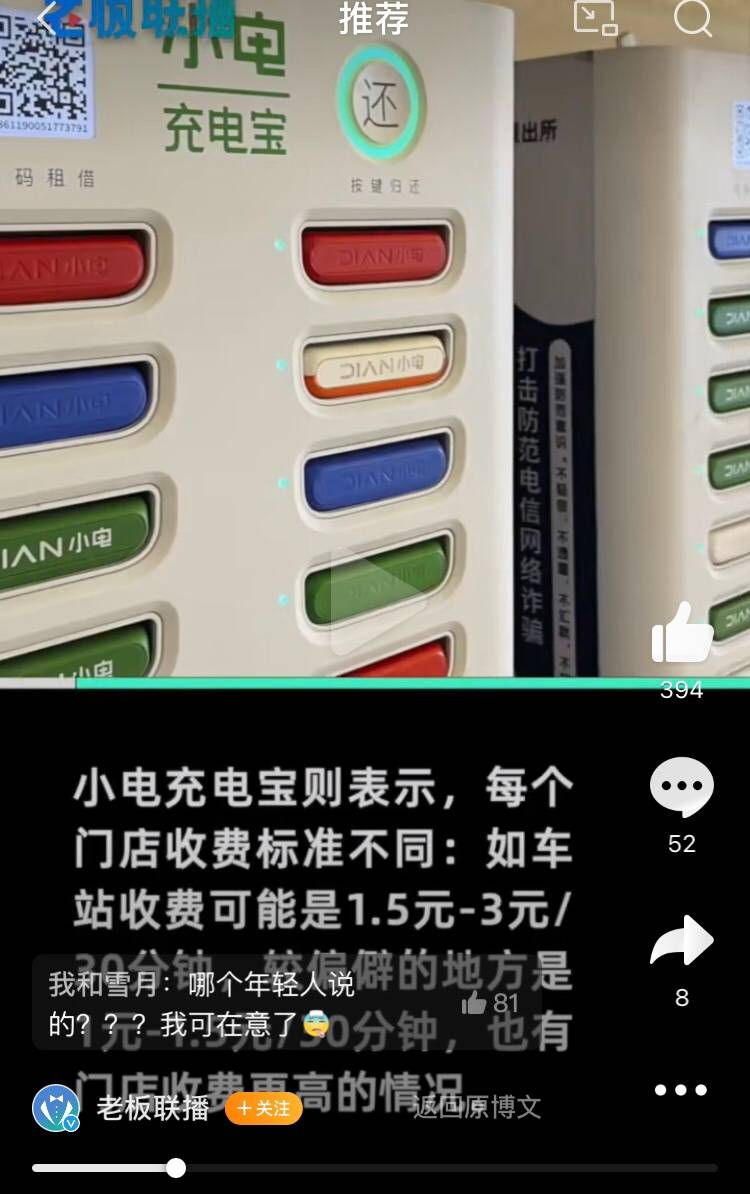
Task: Enter picture-in-picture mini window mode
Action: pyautogui.click(x=595, y=18)
